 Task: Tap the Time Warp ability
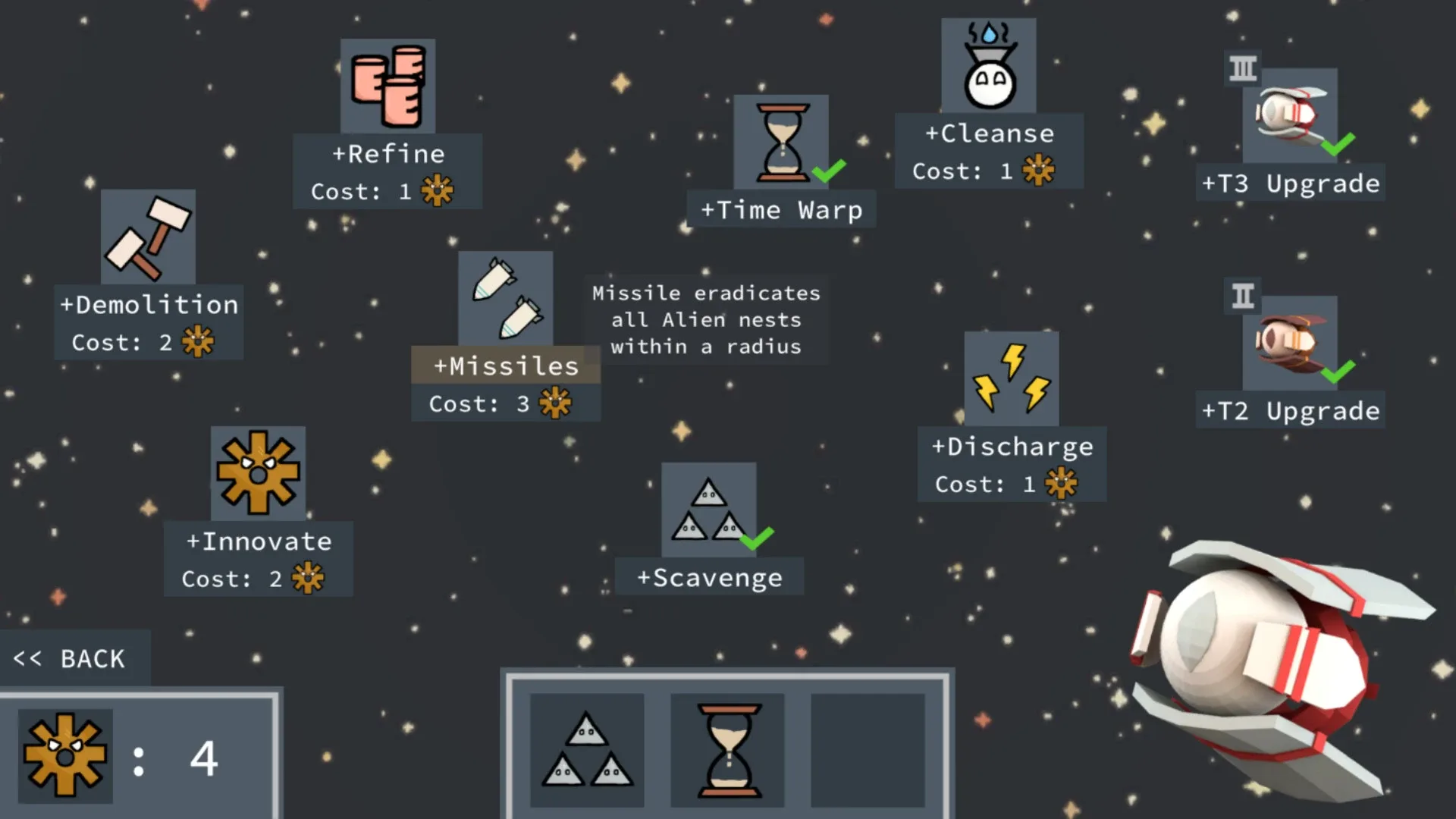pos(781,142)
